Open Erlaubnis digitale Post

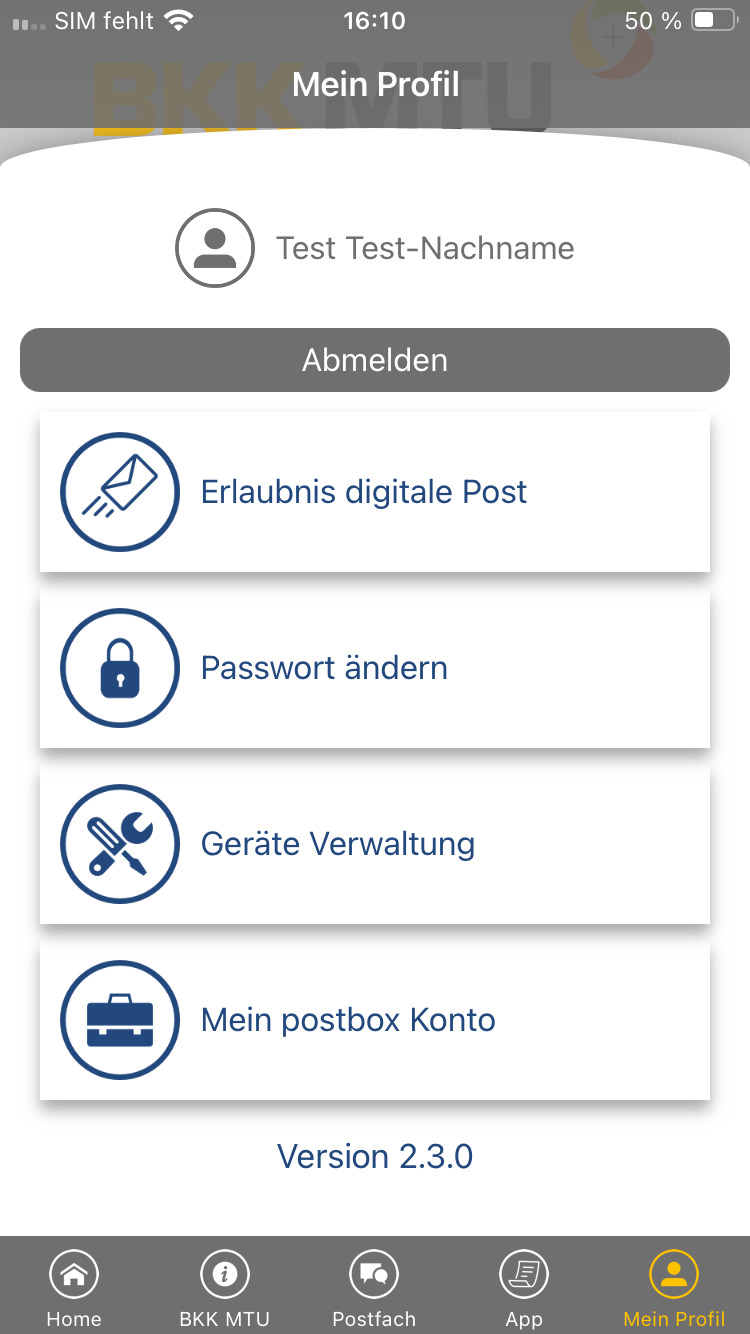pos(375,492)
